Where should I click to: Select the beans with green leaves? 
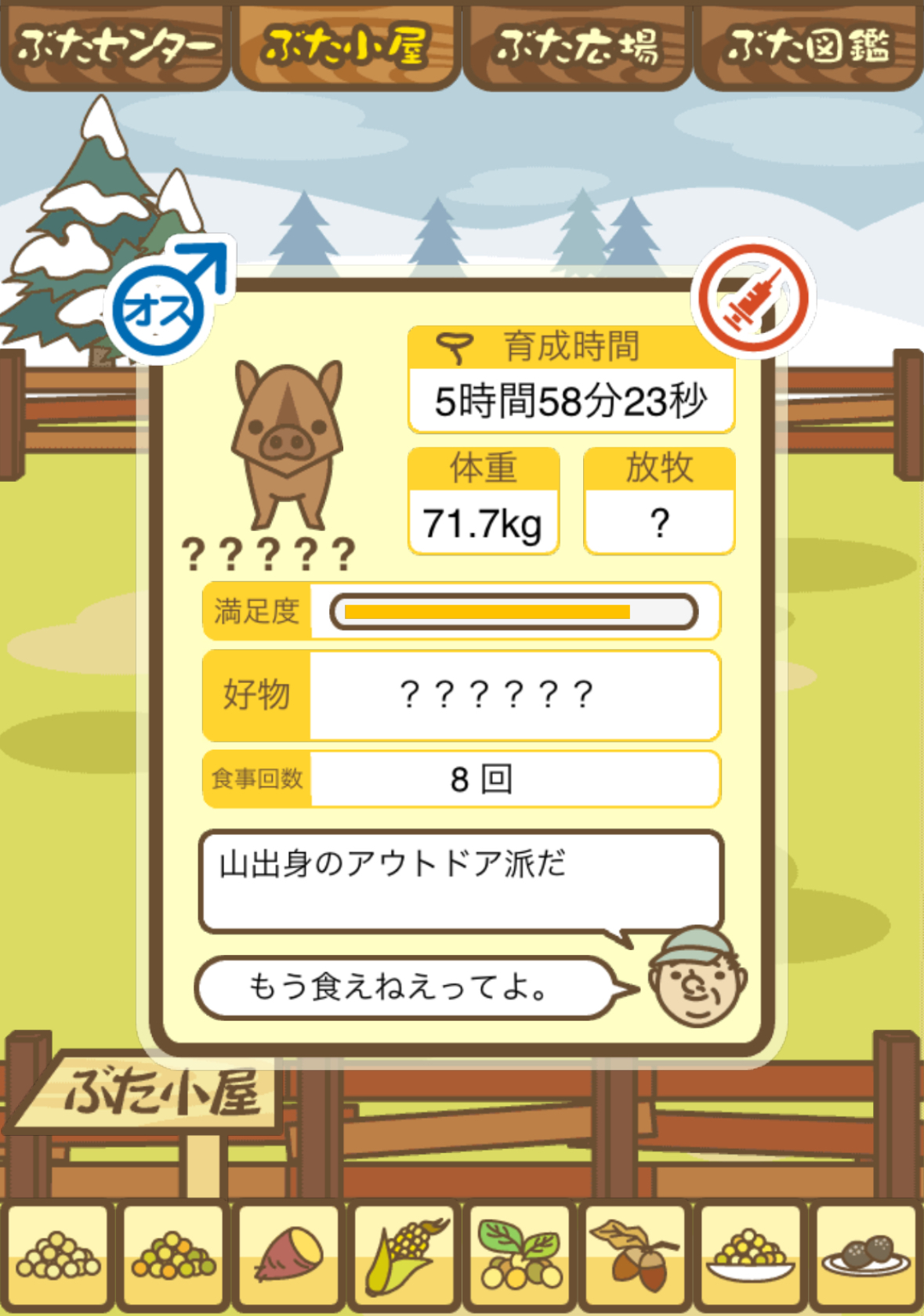click(x=520, y=1256)
